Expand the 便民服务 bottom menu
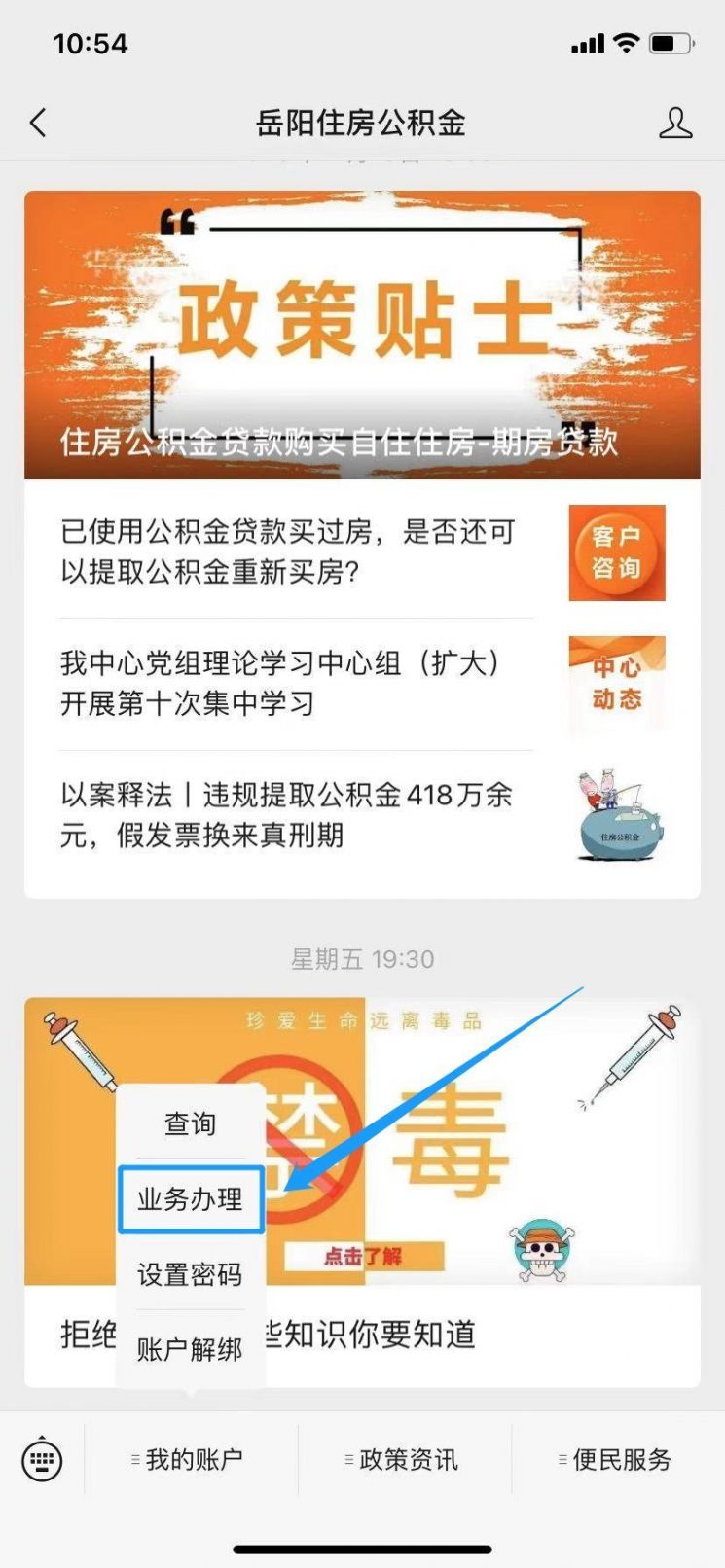Image resolution: width=725 pixels, height=1568 pixels. click(617, 1459)
